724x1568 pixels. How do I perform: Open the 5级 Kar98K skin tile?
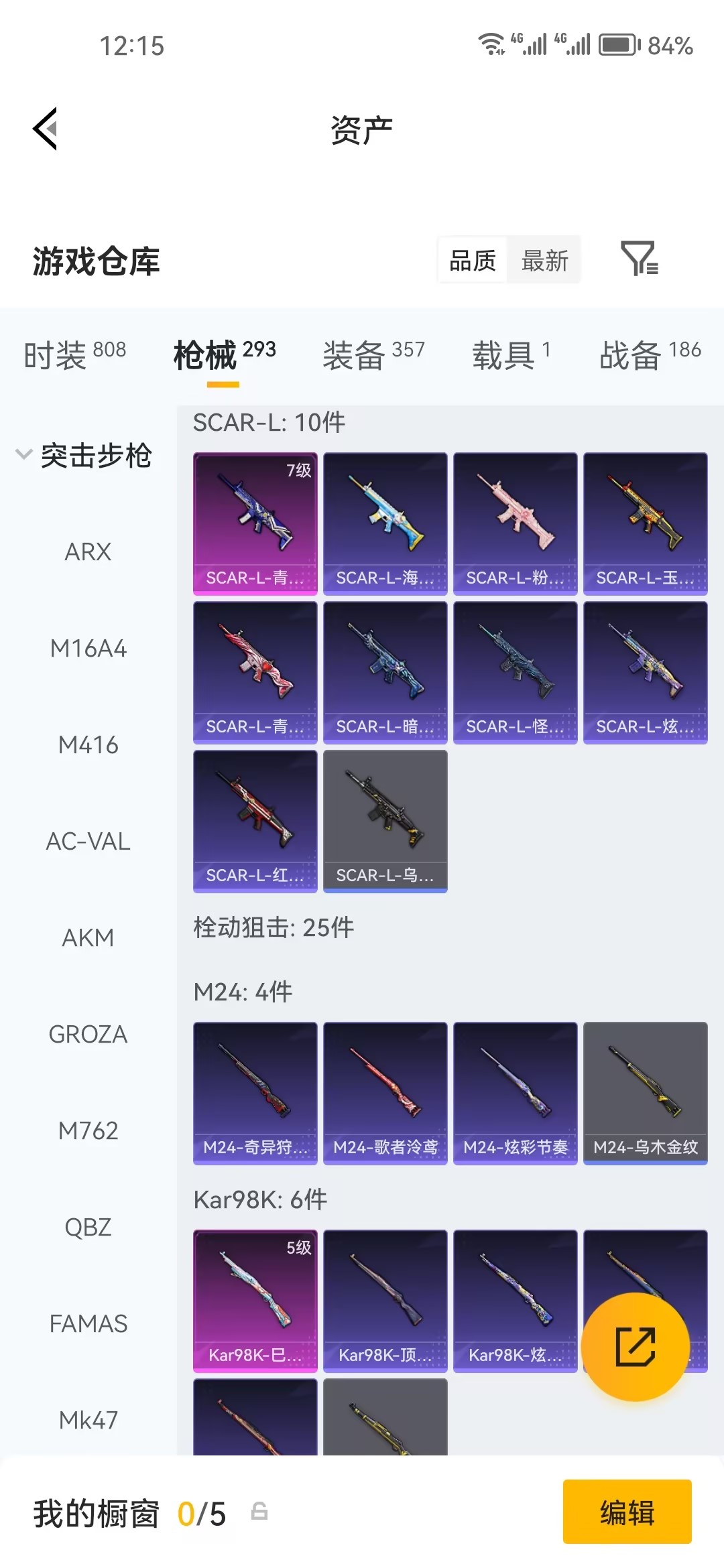pos(255,1300)
